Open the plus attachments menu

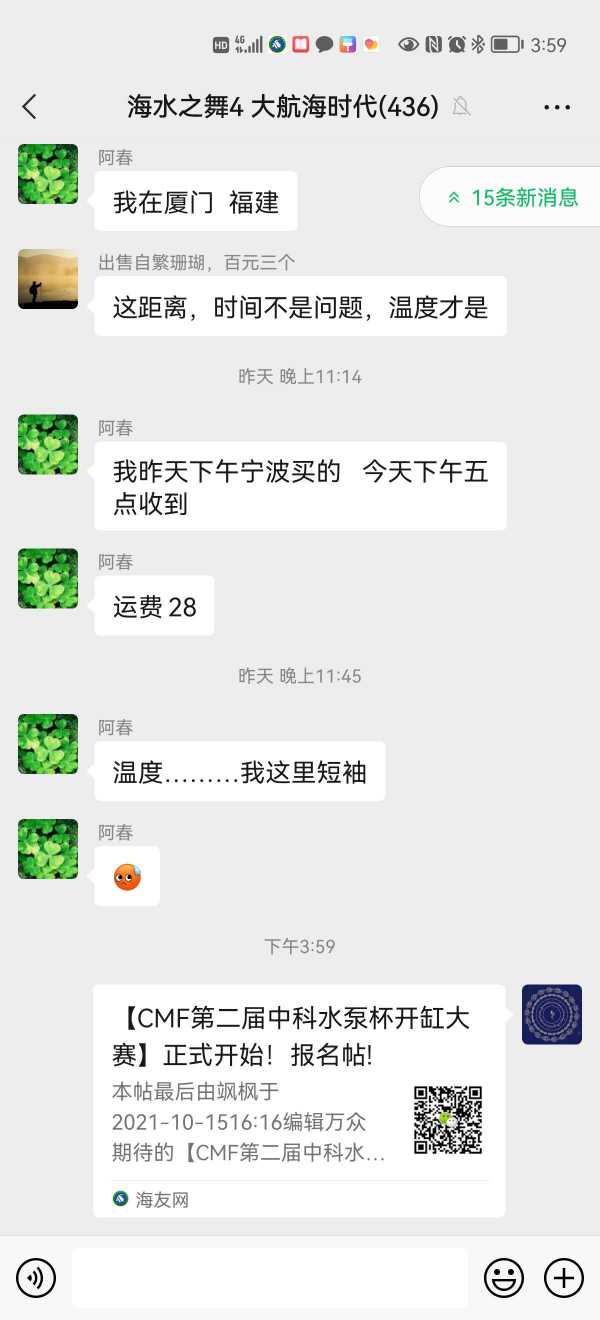tap(563, 1277)
